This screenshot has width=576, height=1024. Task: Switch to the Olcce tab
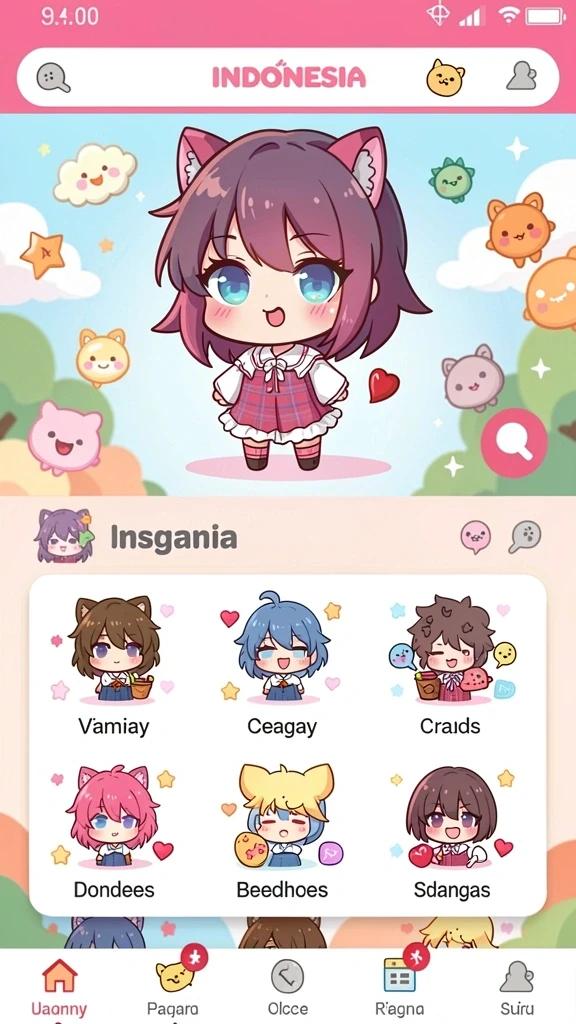288,987
